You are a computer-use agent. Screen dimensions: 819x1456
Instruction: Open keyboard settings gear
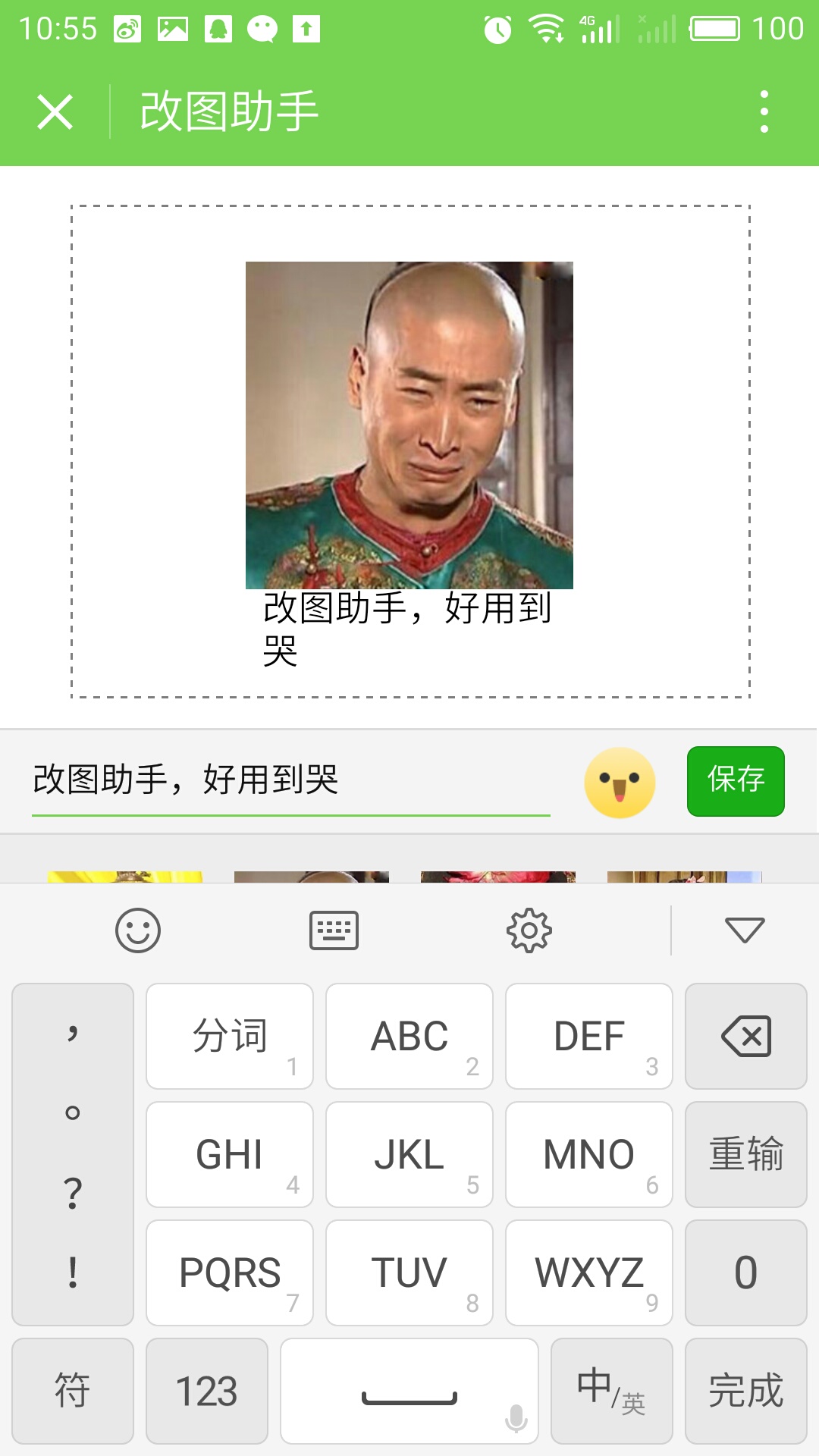529,930
